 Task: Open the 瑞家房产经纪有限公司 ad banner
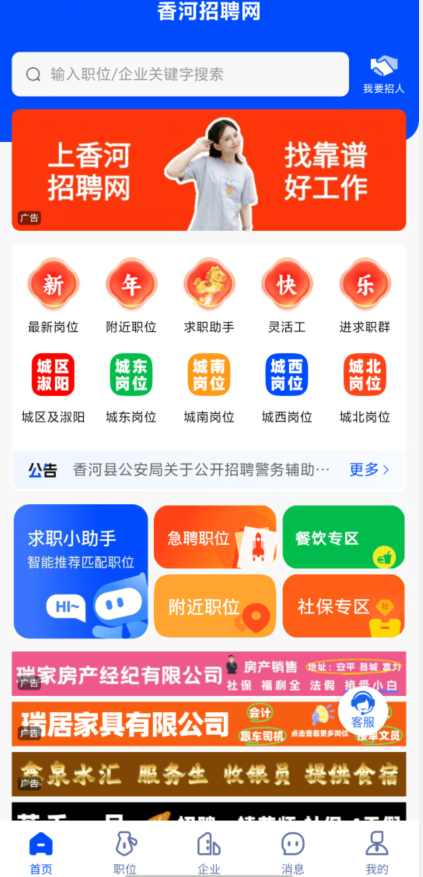coord(209,673)
